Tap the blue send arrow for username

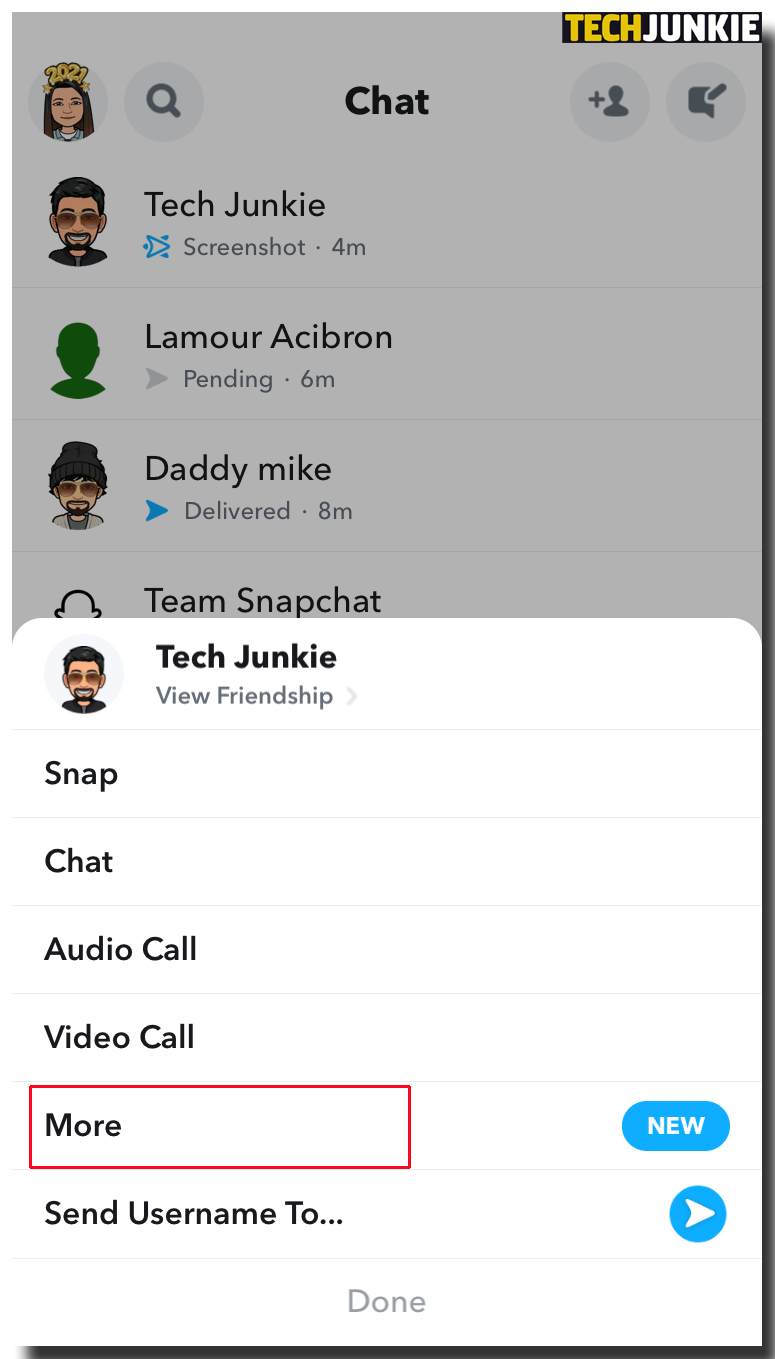pos(697,1213)
